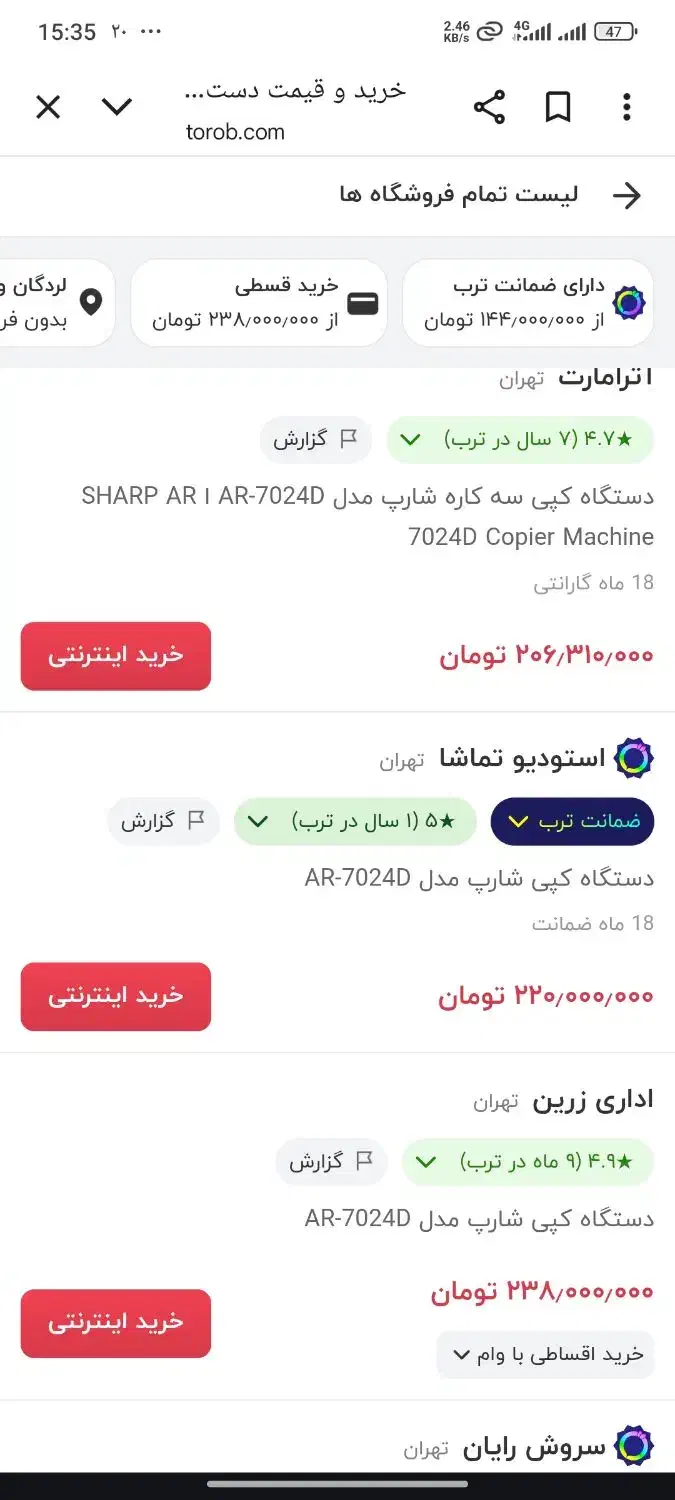Expand the ۴.۷ (۷ سال در ترب) rating

pyautogui.click(x=520, y=440)
